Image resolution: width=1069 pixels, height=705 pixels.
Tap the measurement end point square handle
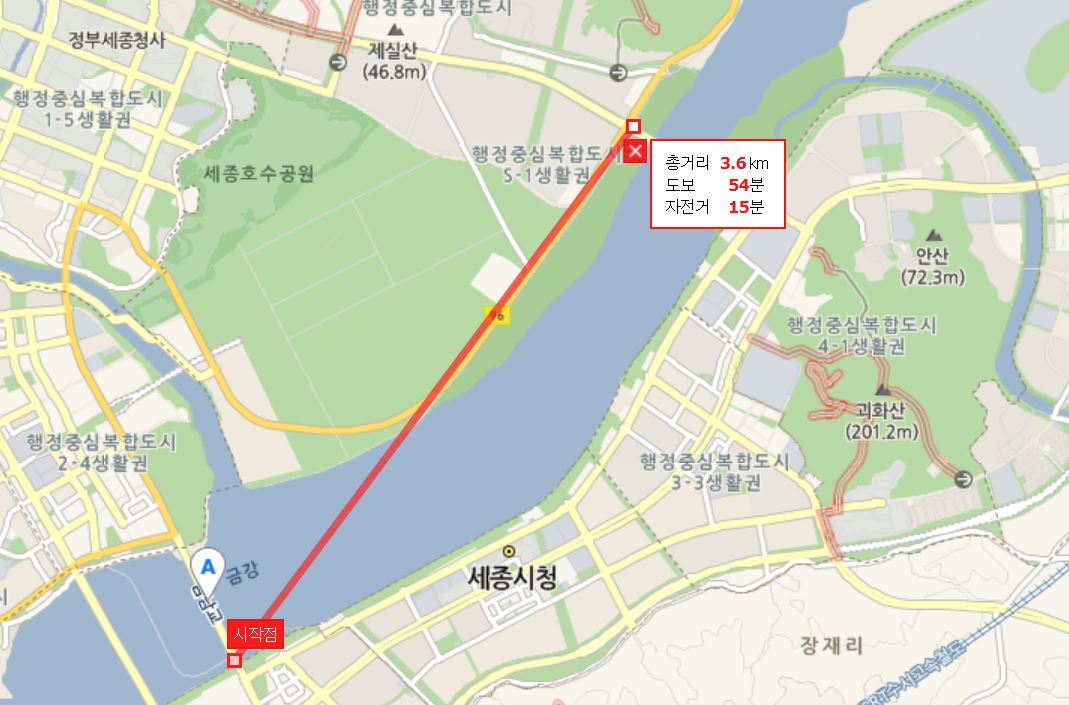pyautogui.click(x=633, y=126)
